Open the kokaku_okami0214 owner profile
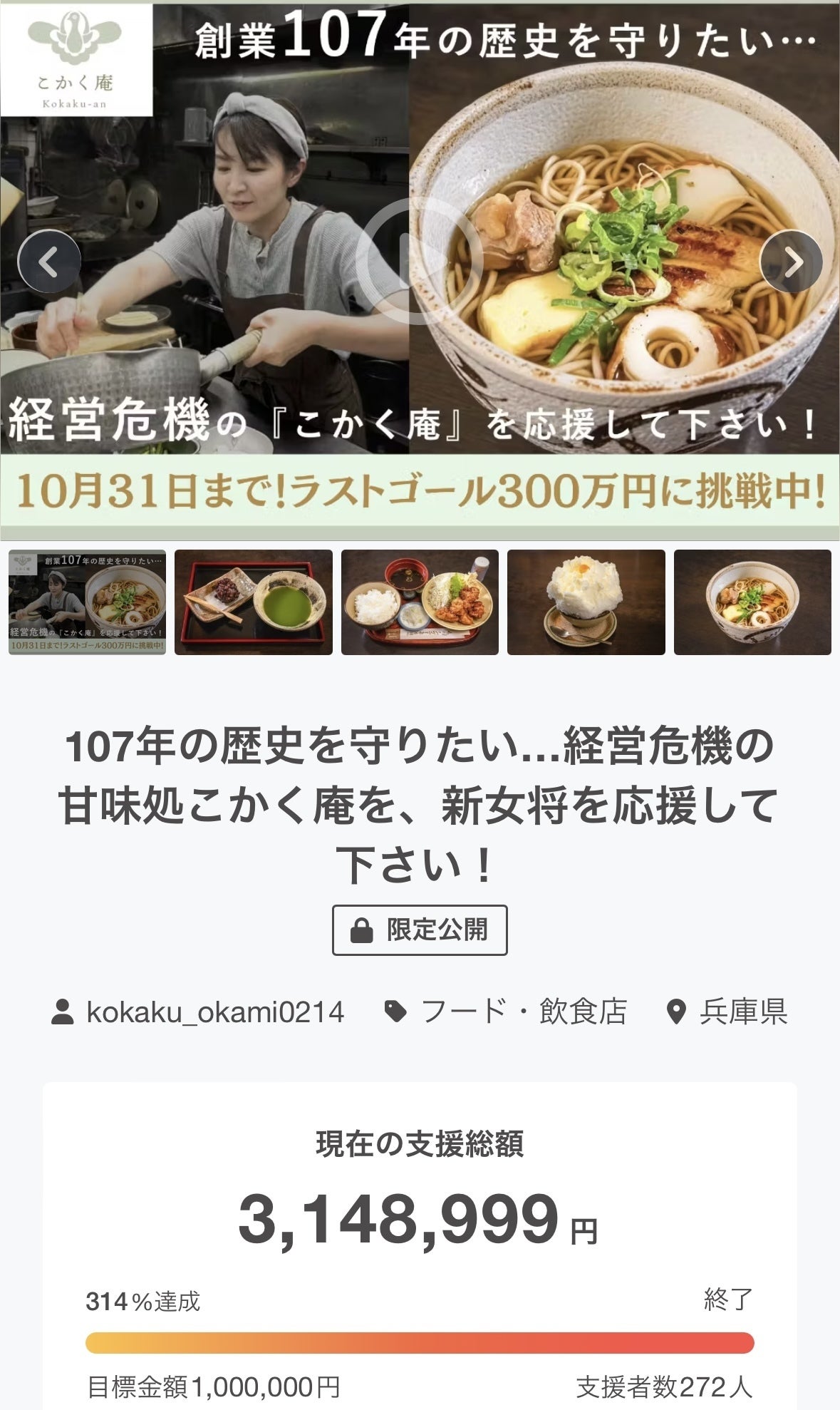Screen dimensions: 840x1410 click(214, 1012)
